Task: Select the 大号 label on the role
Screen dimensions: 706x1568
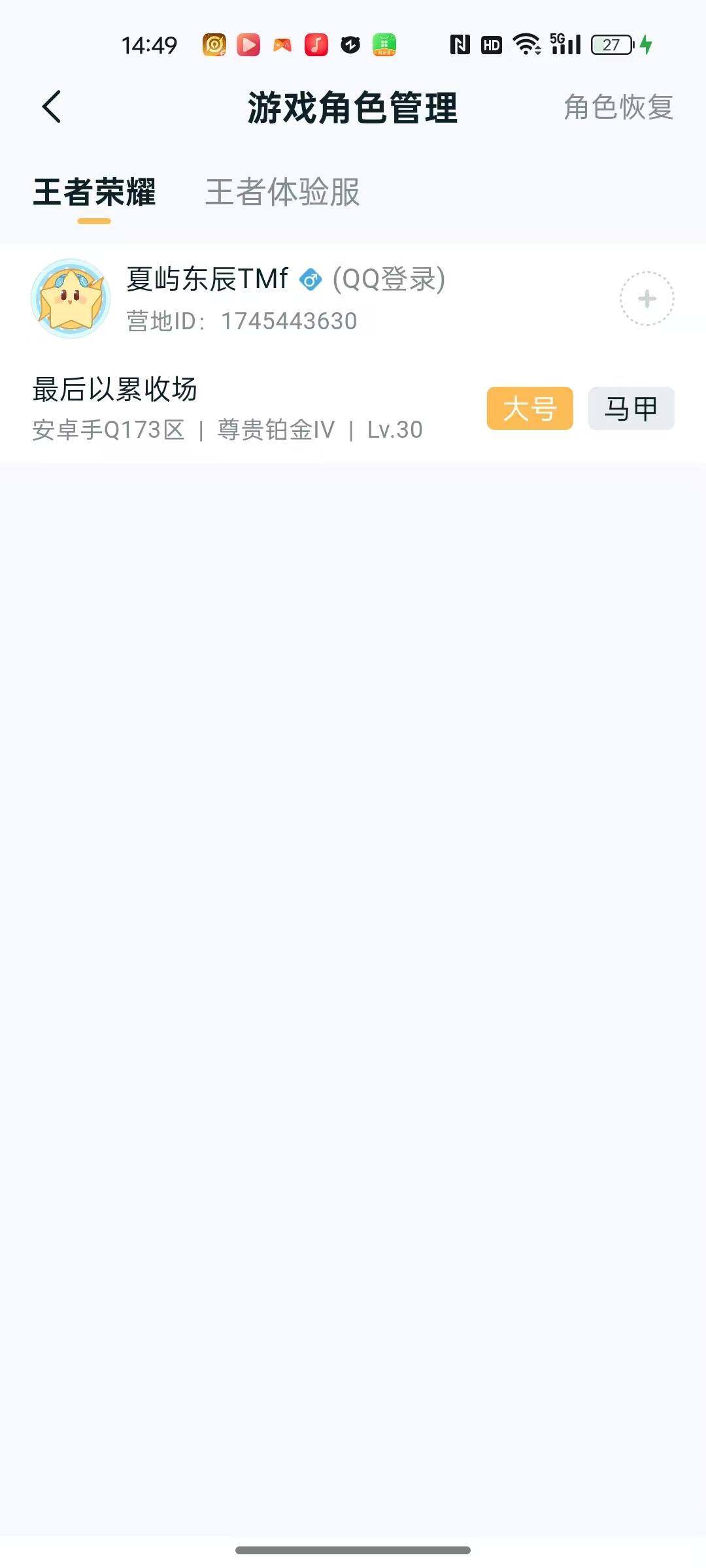Action: tap(529, 409)
